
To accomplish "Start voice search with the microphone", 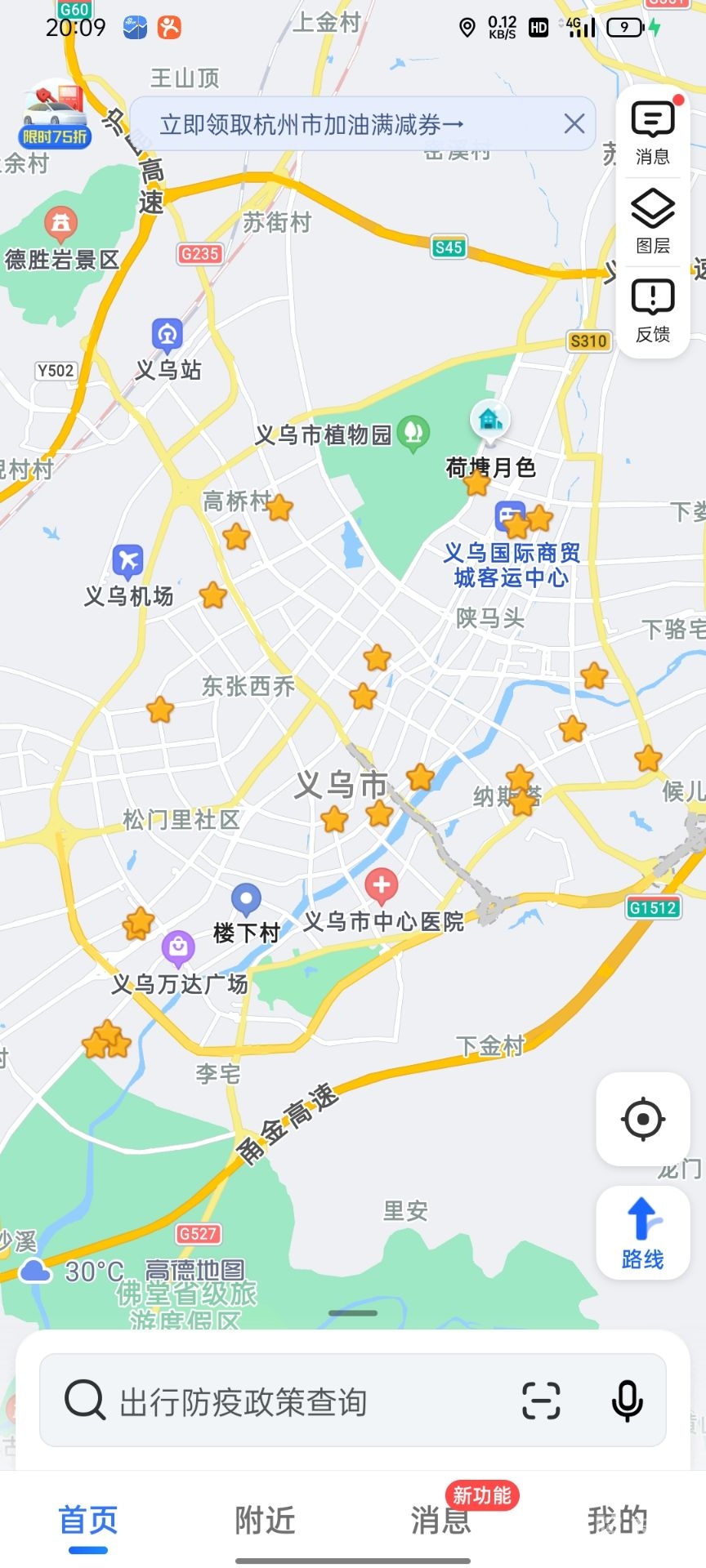I will [x=627, y=1401].
